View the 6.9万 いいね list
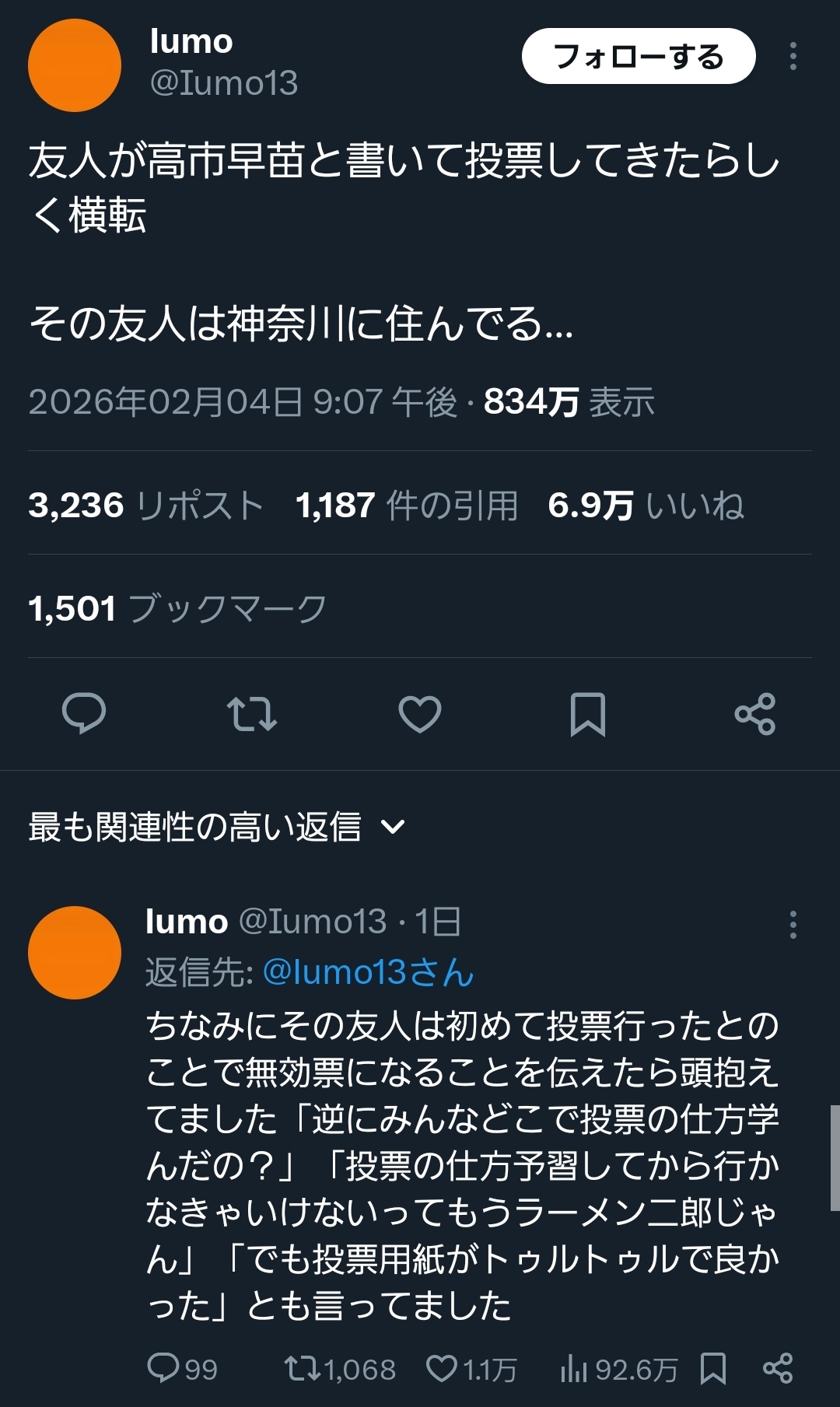840x1407 pixels. (x=646, y=506)
